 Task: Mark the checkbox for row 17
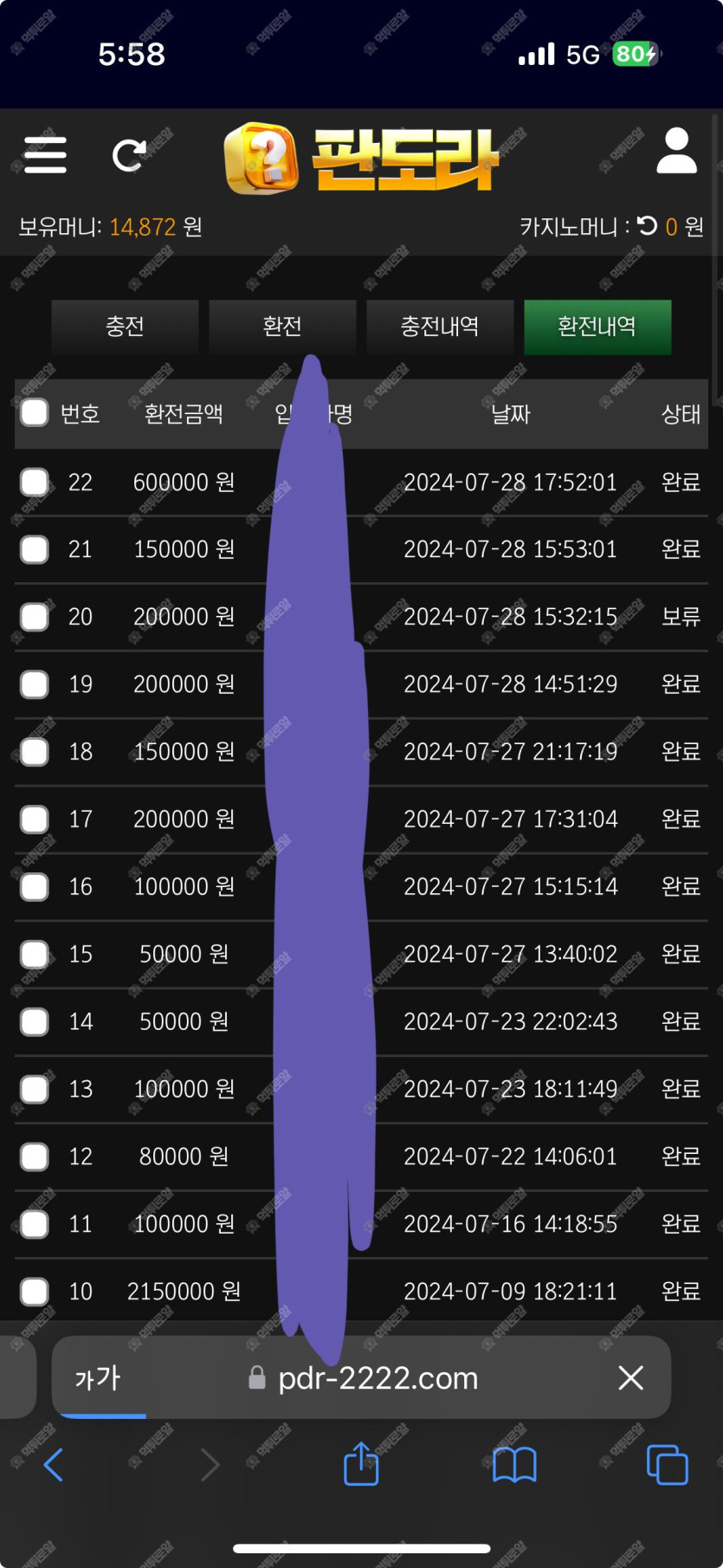pos(35,820)
